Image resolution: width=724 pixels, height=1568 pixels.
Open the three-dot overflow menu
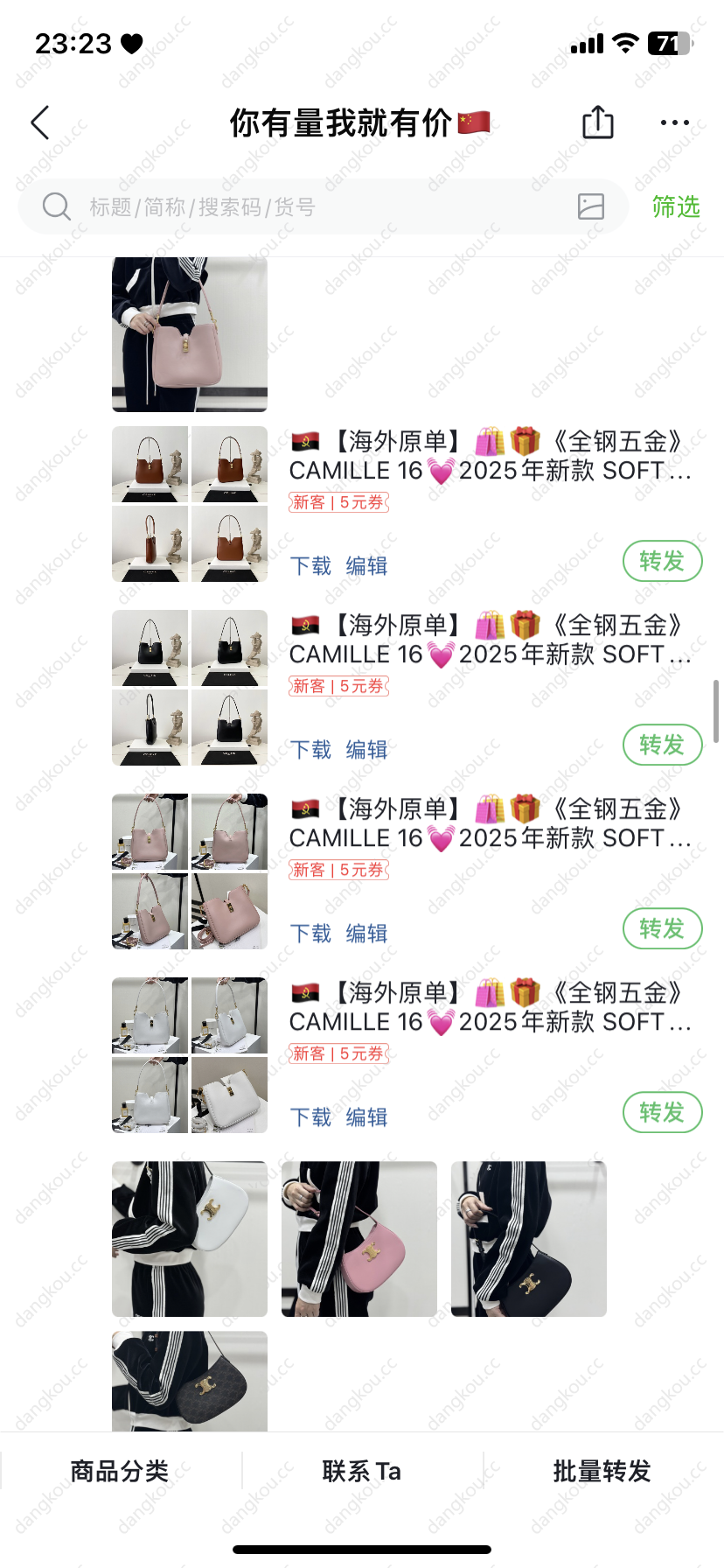pyautogui.click(x=674, y=122)
